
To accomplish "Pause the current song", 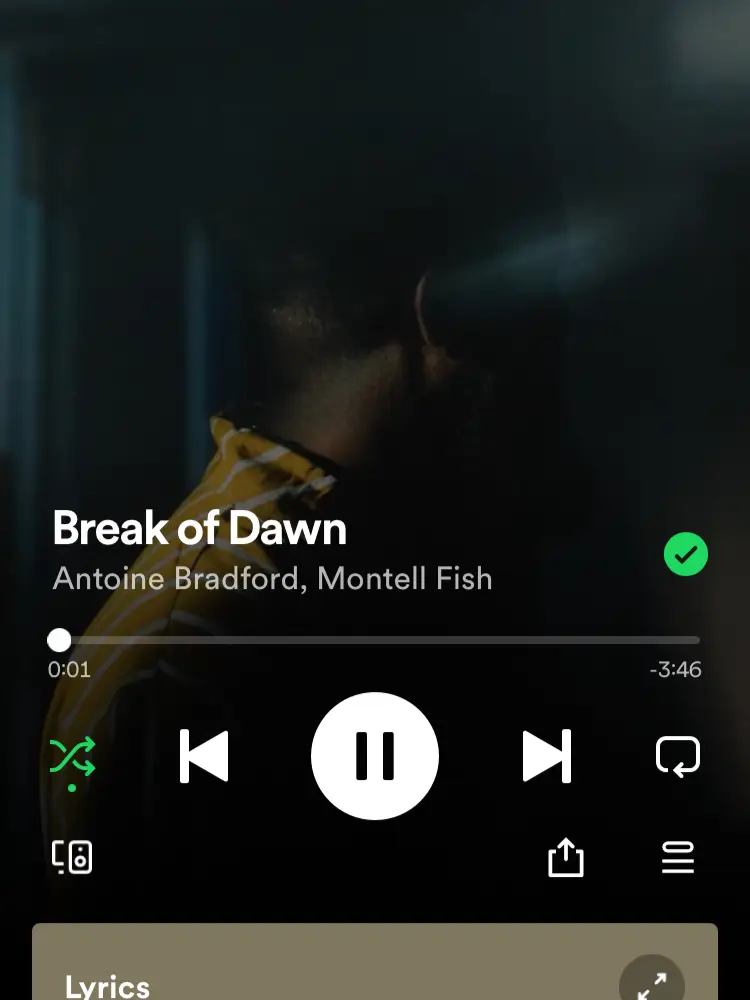I will pyautogui.click(x=375, y=757).
